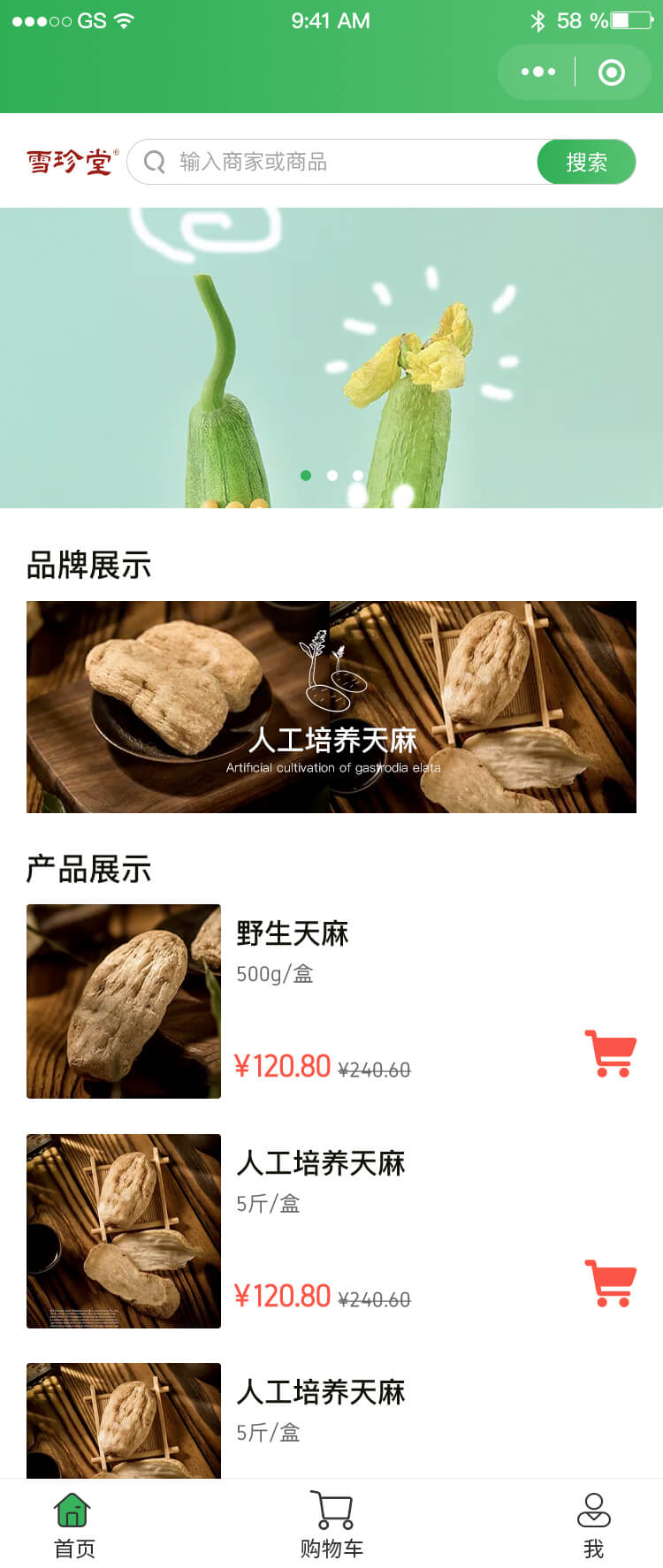The height and width of the screenshot is (1568, 663).
Task: View the 野生天麻 product details
Action: [x=292, y=933]
